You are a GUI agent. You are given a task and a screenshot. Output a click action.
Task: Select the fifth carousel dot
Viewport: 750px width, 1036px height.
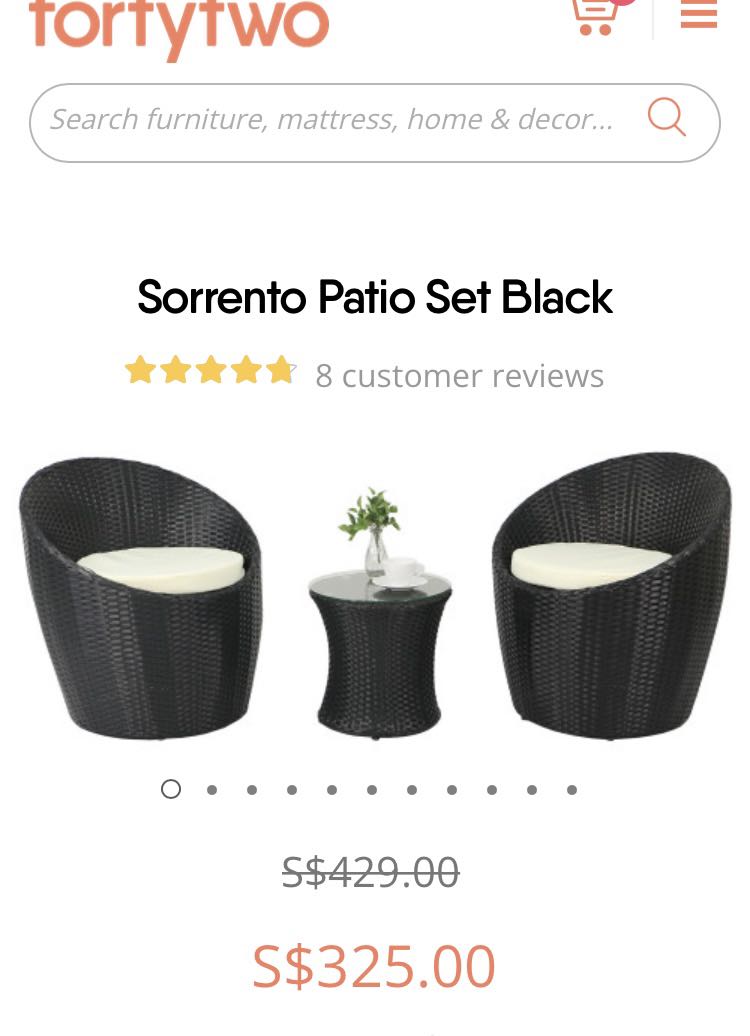[331, 790]
